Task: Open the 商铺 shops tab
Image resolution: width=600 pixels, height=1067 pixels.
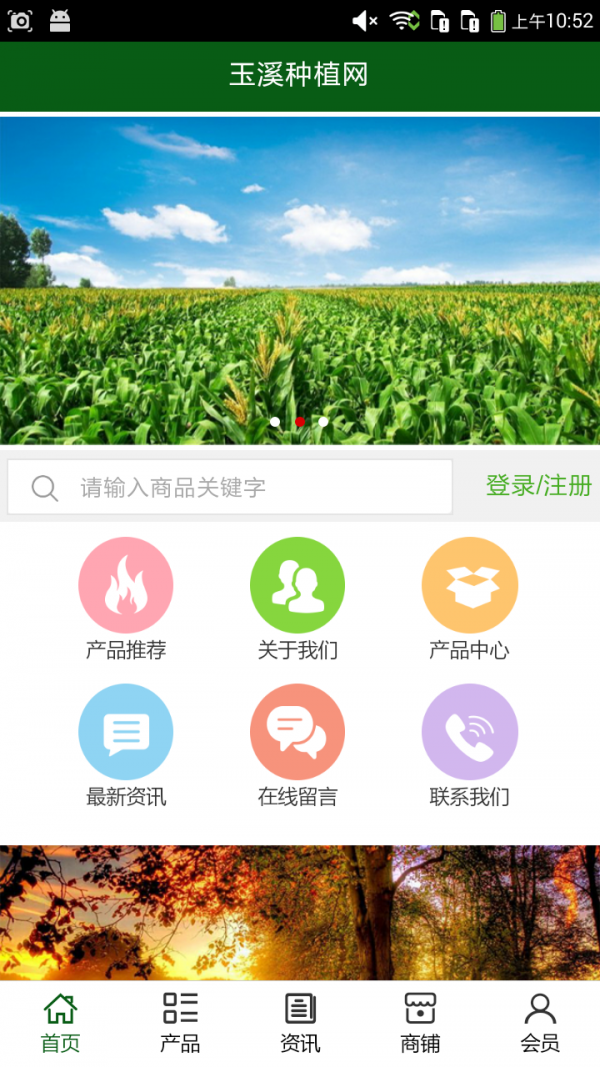Action: (420, 1023)
